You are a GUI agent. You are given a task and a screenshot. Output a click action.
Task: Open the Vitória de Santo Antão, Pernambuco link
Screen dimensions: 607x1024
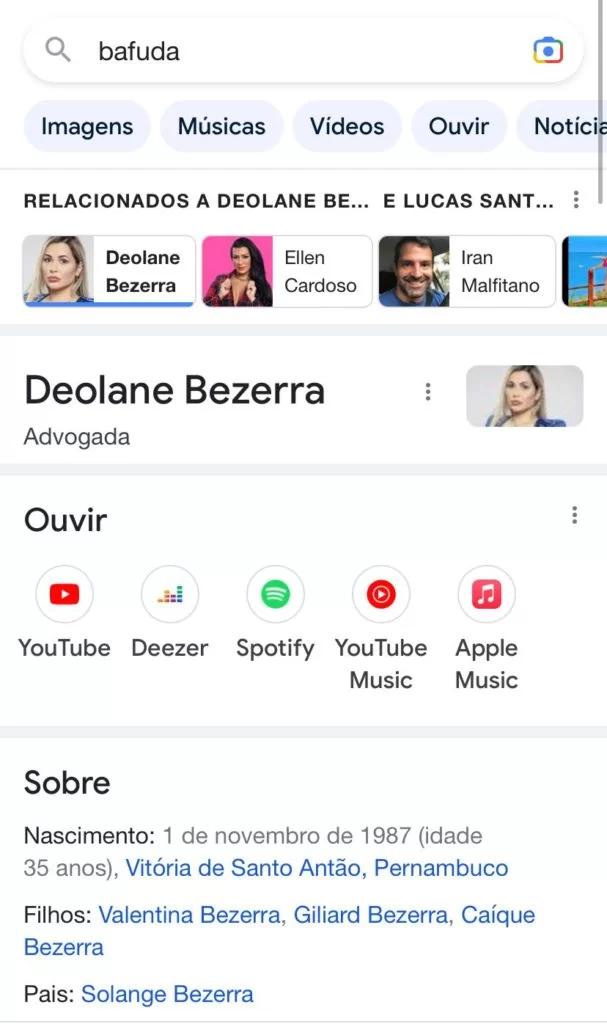(316, 868)
